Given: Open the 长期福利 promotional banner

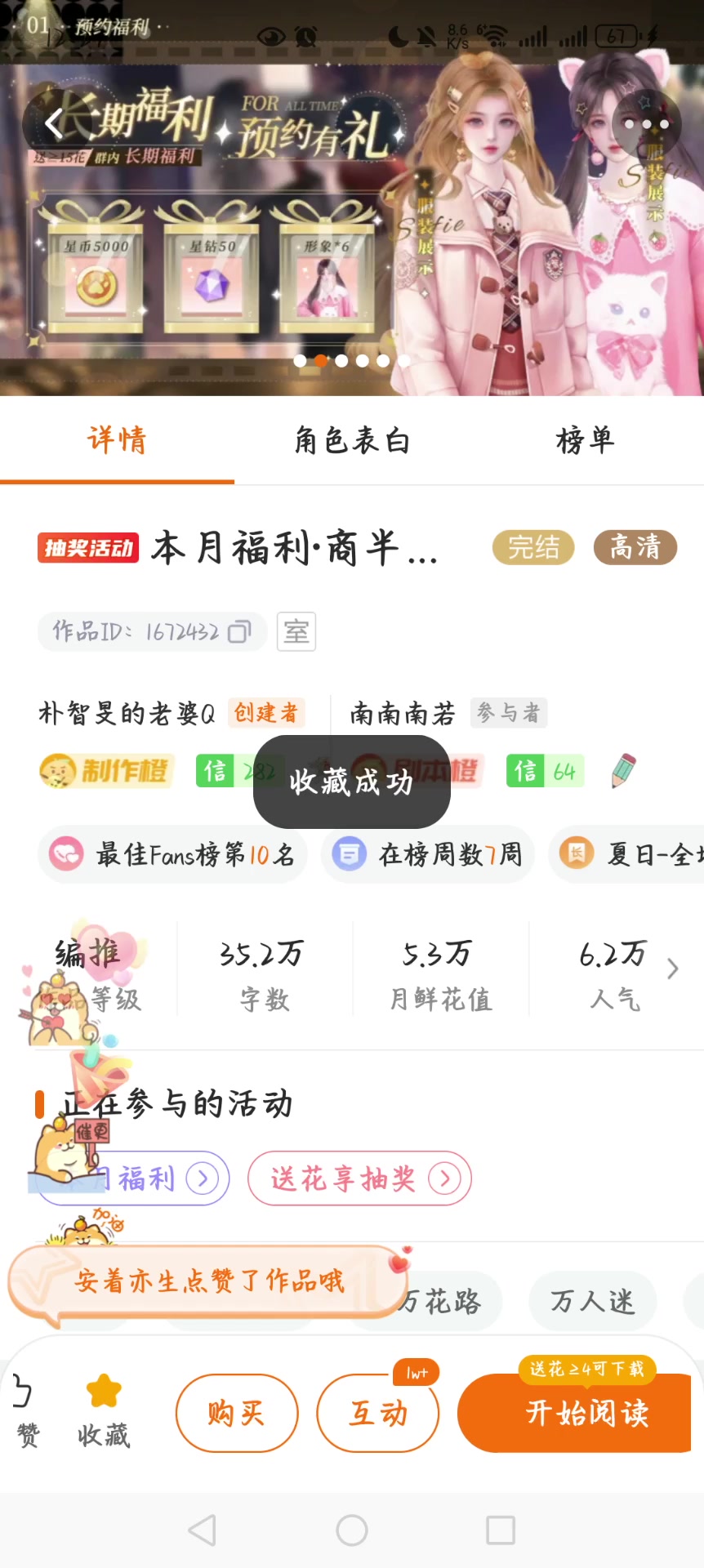Looking at the screenshot, I should (204, 245).
